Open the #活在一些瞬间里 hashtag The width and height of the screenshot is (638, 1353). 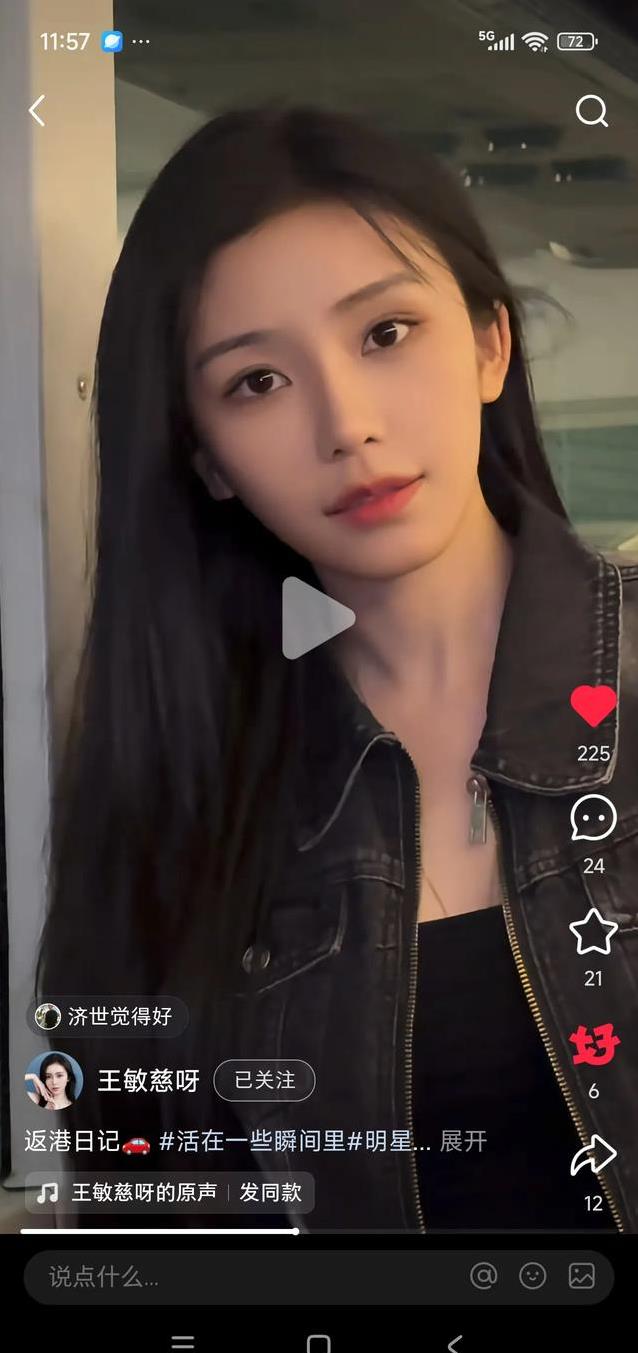[x=252, y=1141]
